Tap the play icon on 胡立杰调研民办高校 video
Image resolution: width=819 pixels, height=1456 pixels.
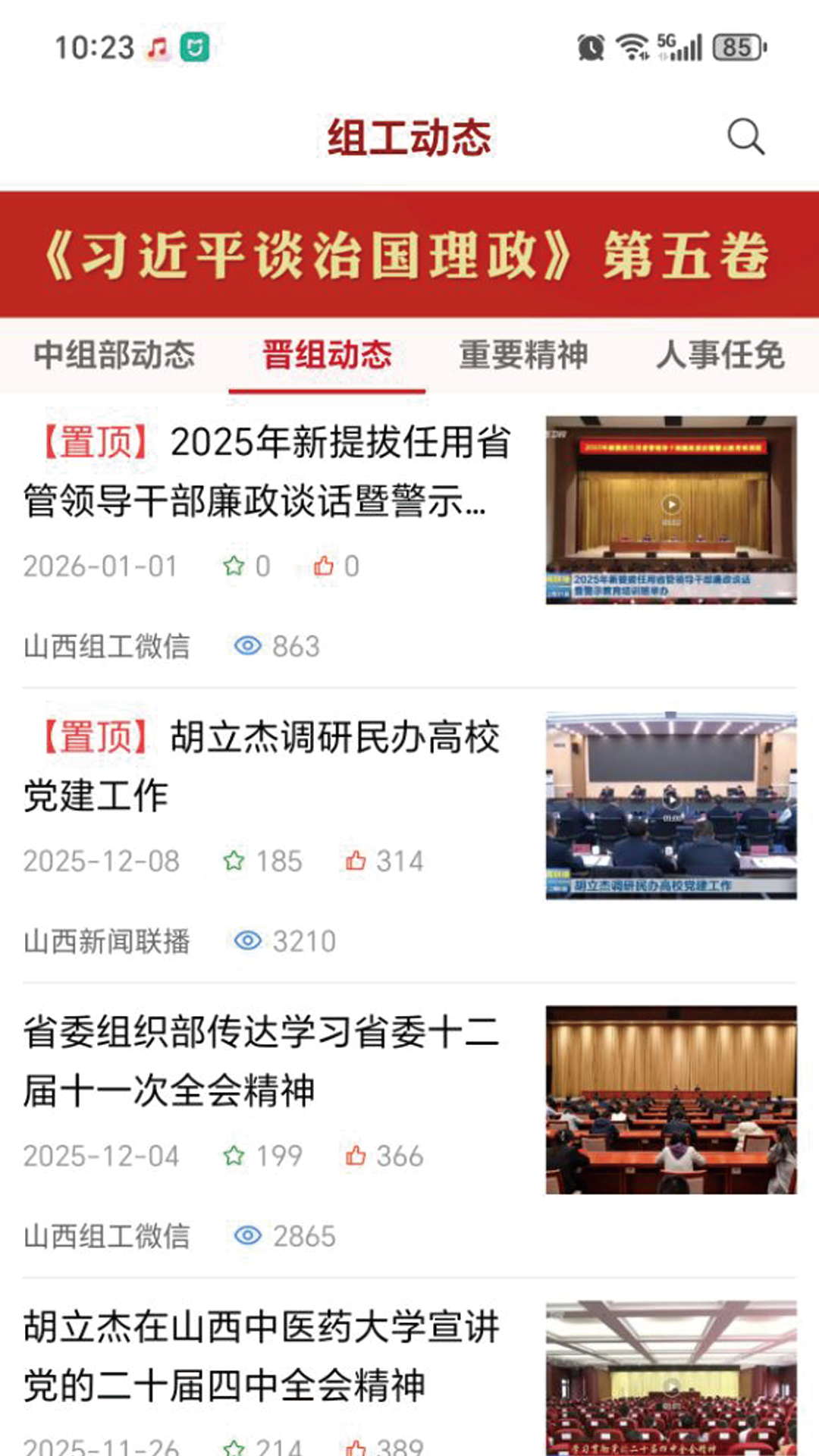click(x=670, y=800)
